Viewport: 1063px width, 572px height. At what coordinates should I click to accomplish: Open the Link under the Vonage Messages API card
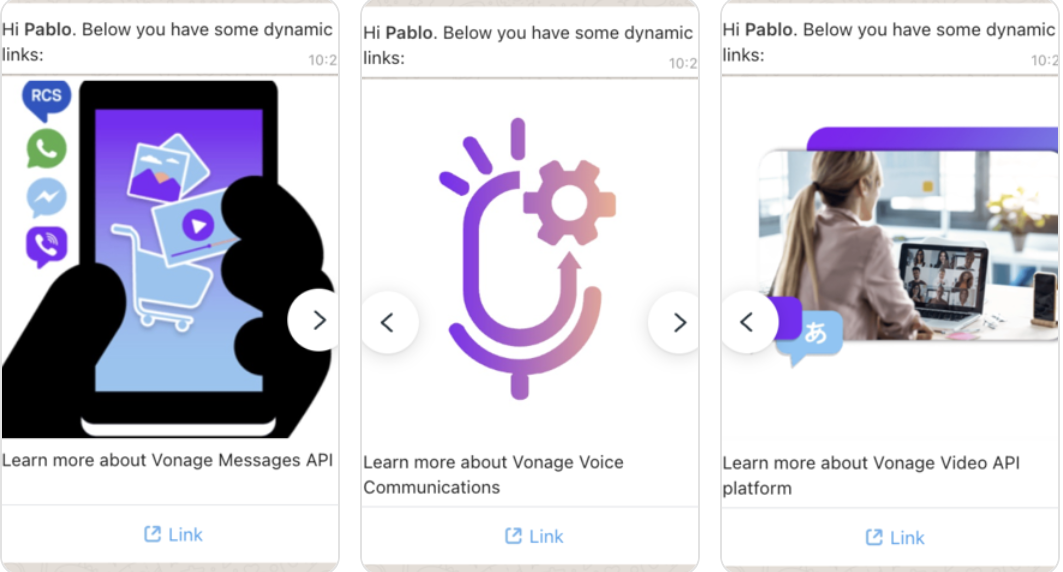tap(173, 535)
